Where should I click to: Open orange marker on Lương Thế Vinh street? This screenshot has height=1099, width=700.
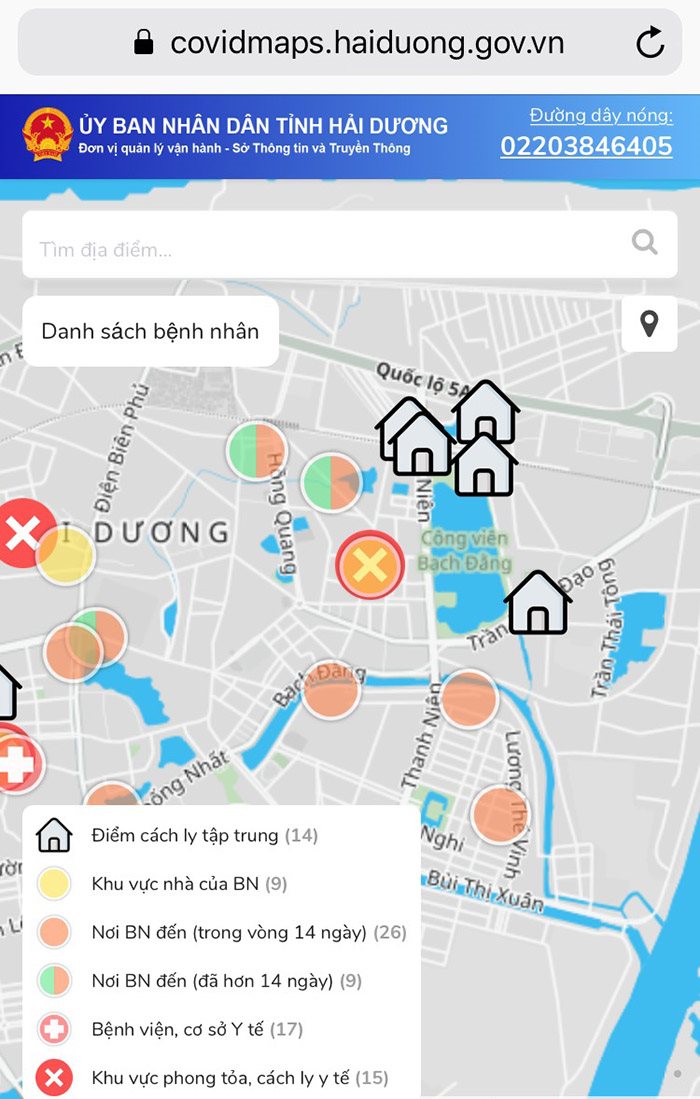[x=500, y=814]
